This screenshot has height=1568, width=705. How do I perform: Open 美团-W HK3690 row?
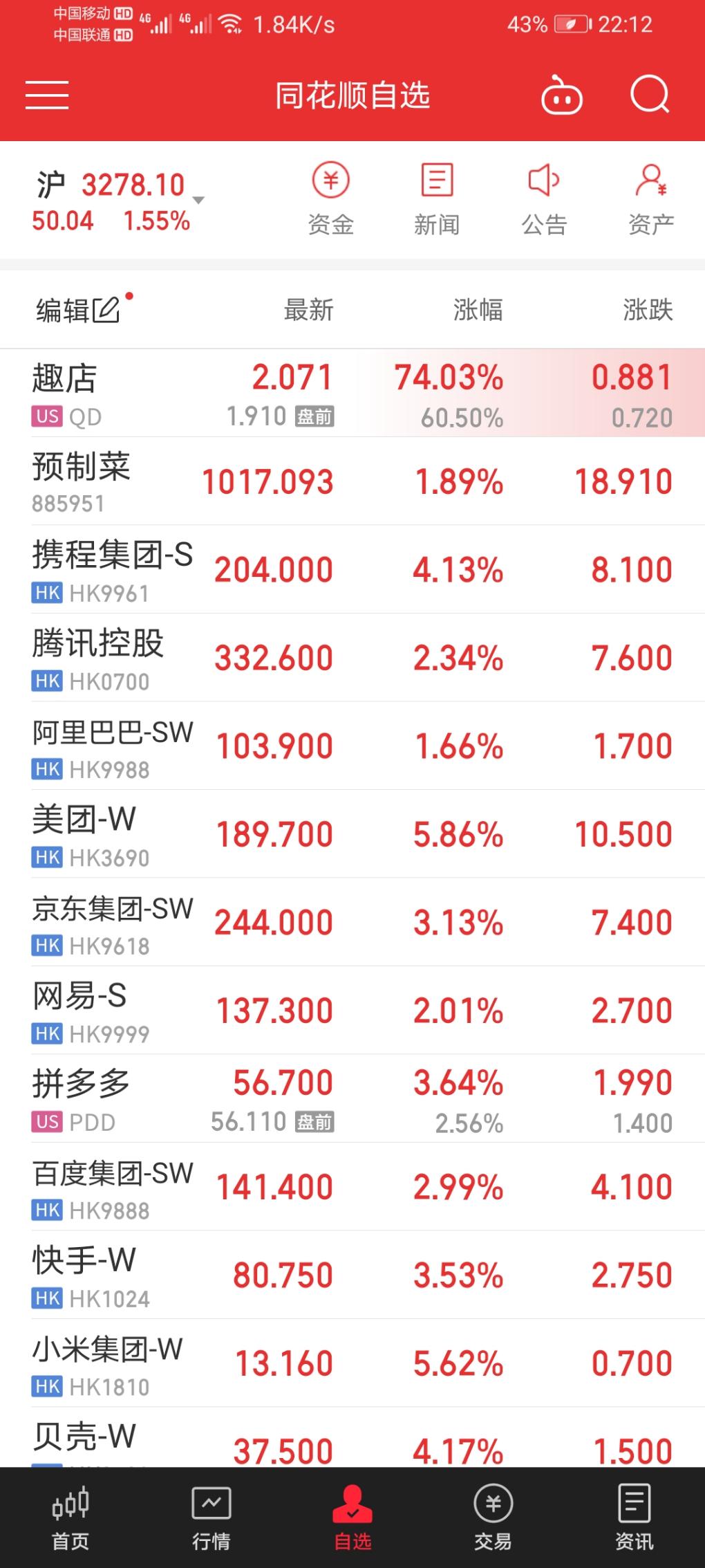[352, 834]
